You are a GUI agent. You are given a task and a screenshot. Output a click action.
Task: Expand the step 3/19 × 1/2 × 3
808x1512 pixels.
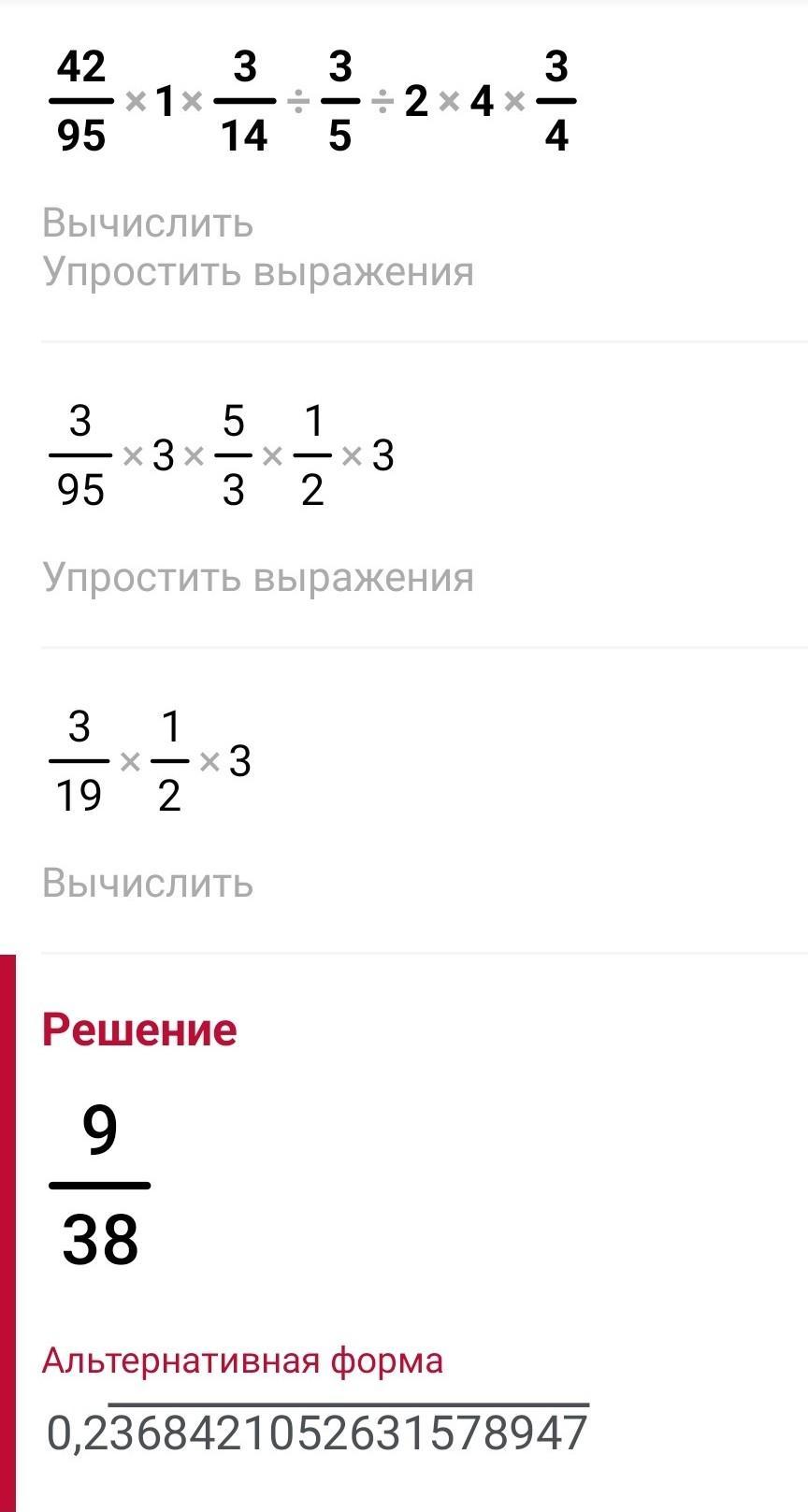tap(404, 800)
